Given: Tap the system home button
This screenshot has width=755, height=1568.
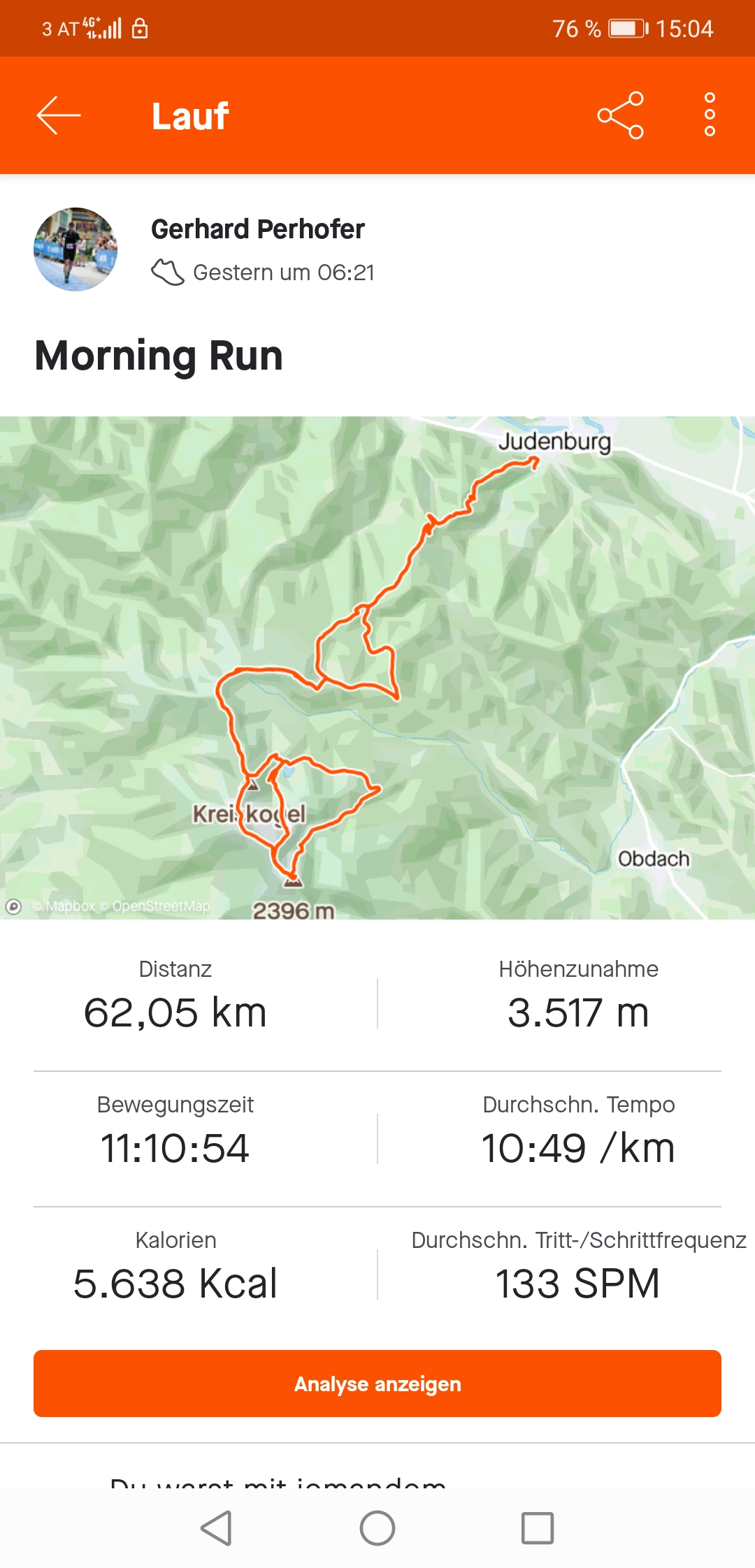Looking at the screenshot, I should (377, 1528).
